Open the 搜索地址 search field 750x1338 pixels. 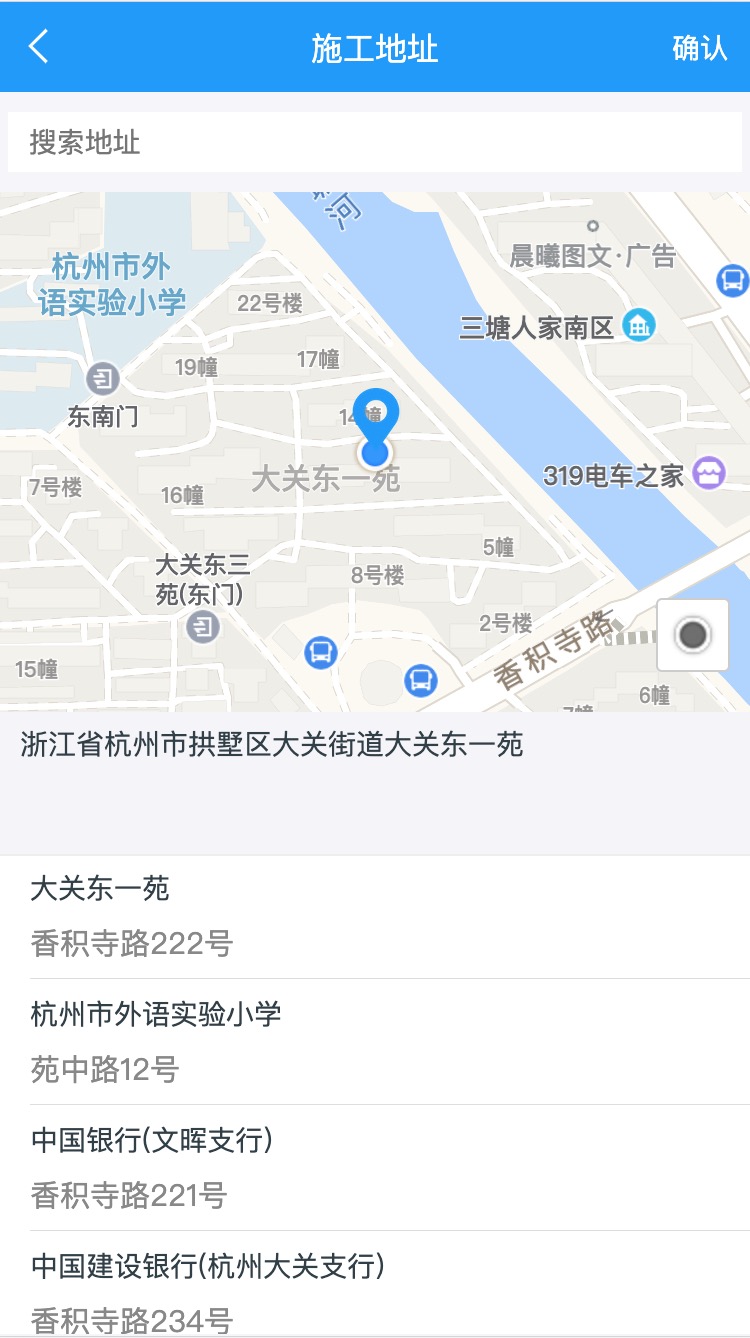(x=375, y=142)
